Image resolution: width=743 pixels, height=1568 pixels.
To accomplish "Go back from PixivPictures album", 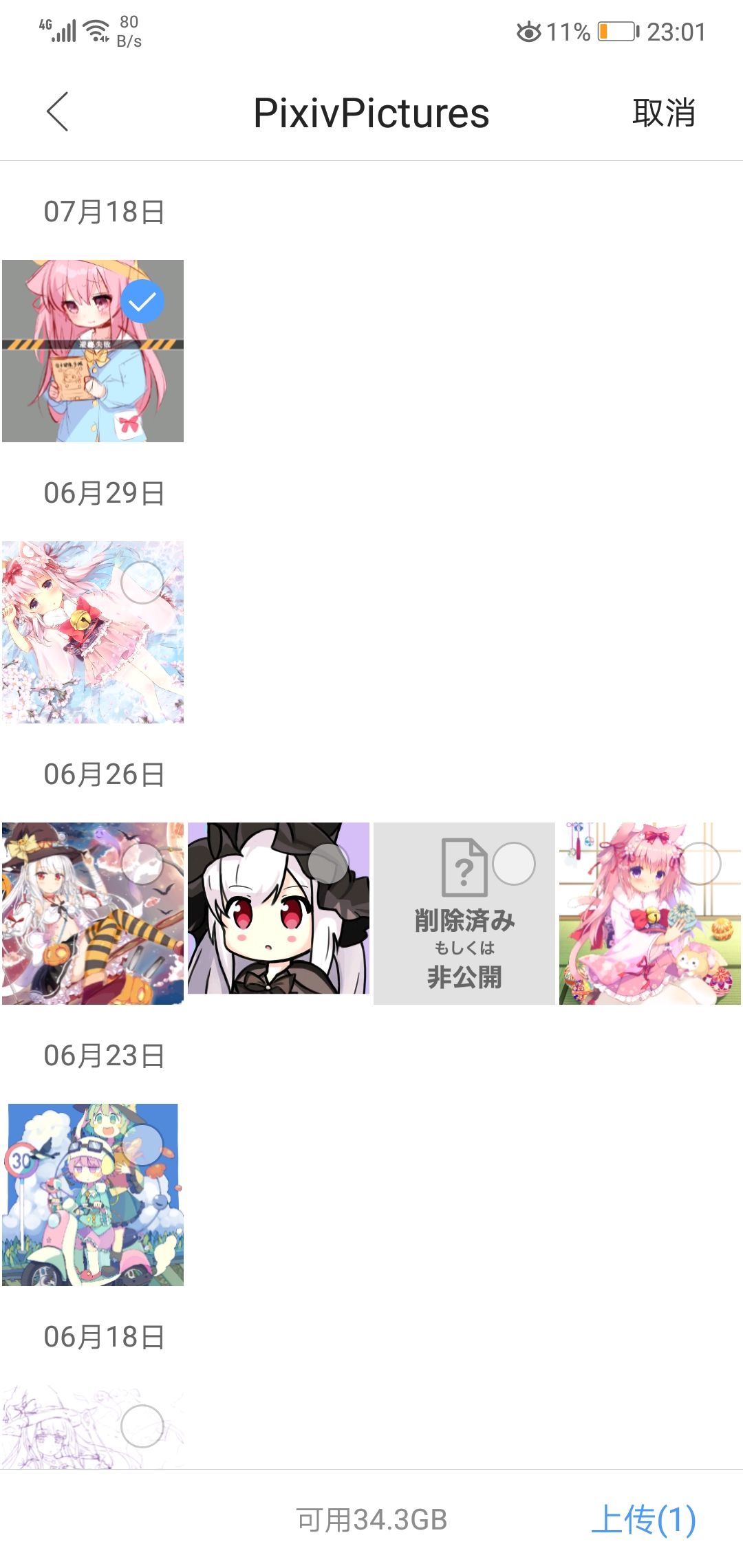I will click(58, 112).
